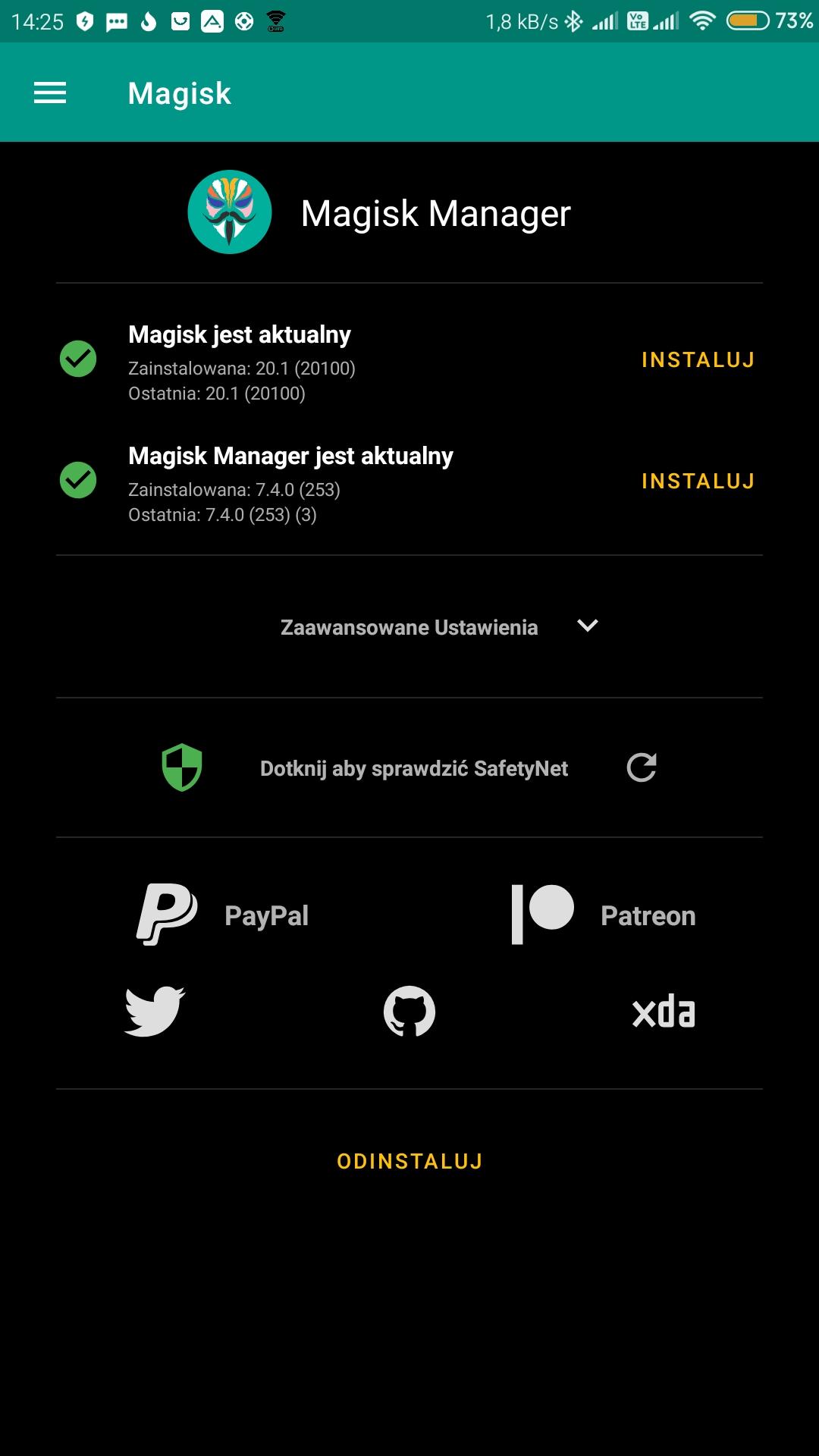The width and height of the screenshot is (819, 1456).
Task: Select ODINSTALUJ to uninstall Magisk
Action: coord(409,1162)
